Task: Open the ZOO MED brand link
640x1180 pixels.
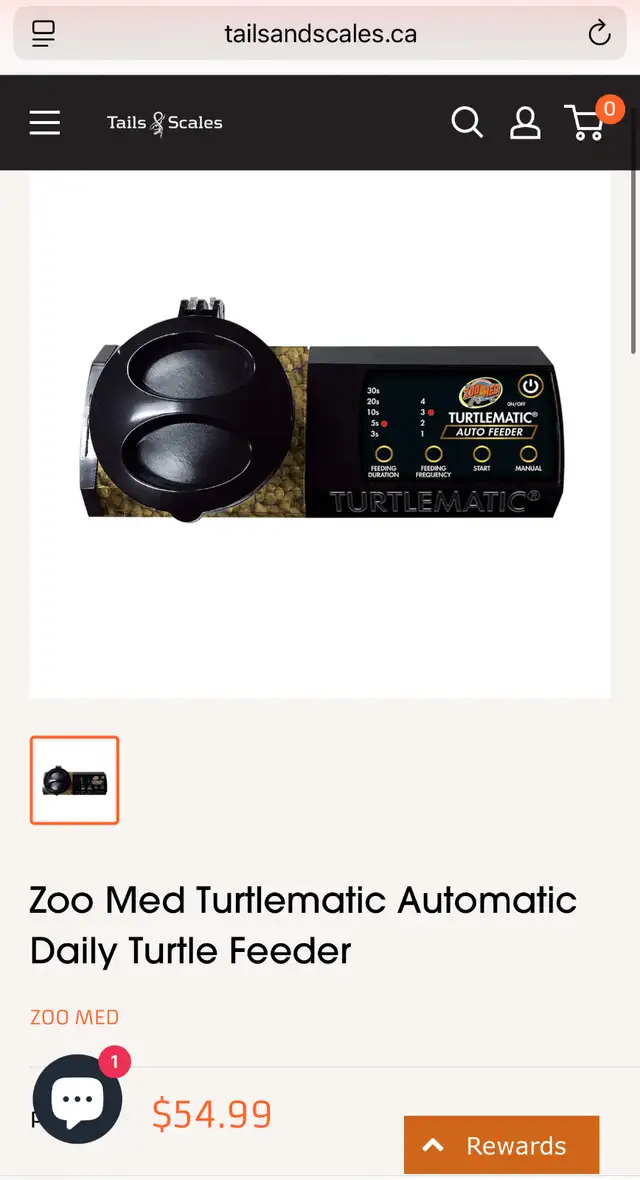Action: (75, 1017)
